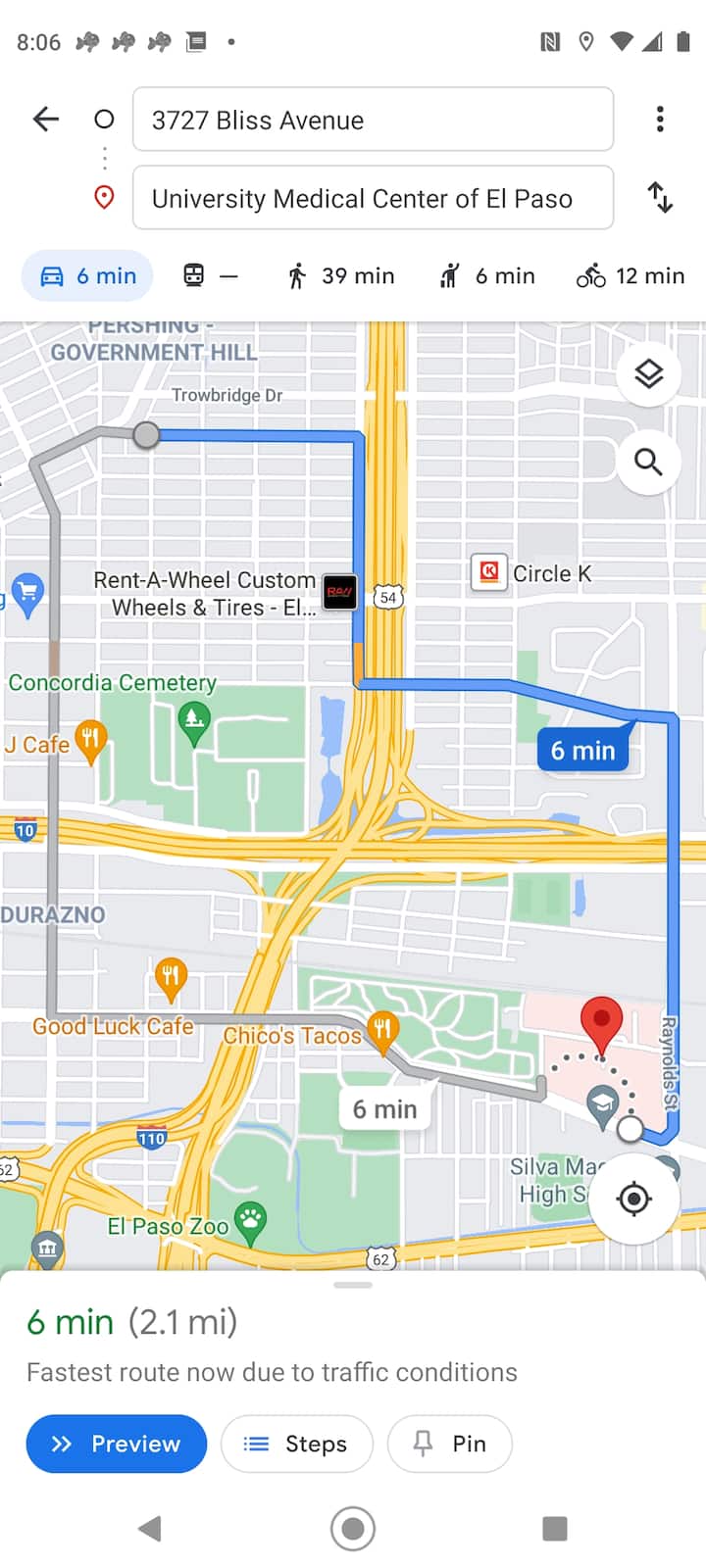This screenshot has width=706, height=1568.
Task: Pin this route
Action: 450,1444
